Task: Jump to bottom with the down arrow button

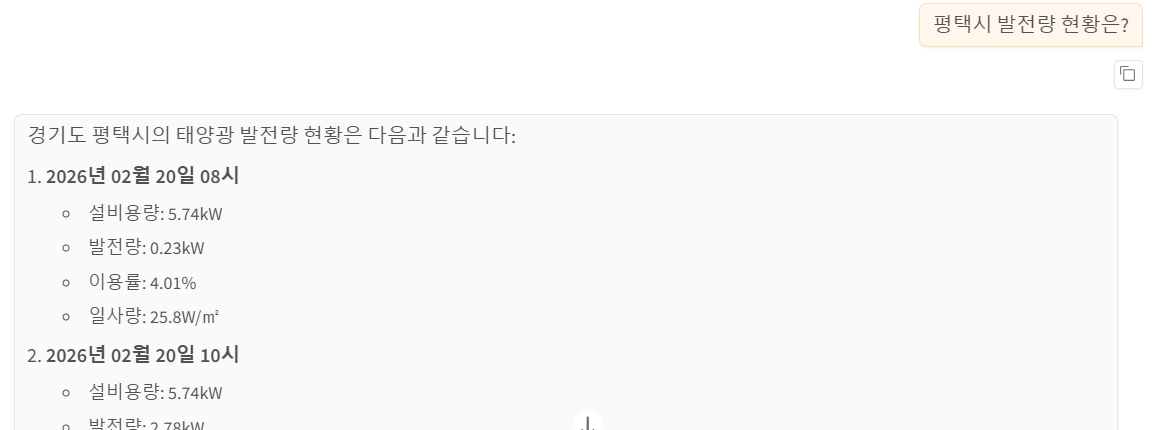Action: (588, 424)
